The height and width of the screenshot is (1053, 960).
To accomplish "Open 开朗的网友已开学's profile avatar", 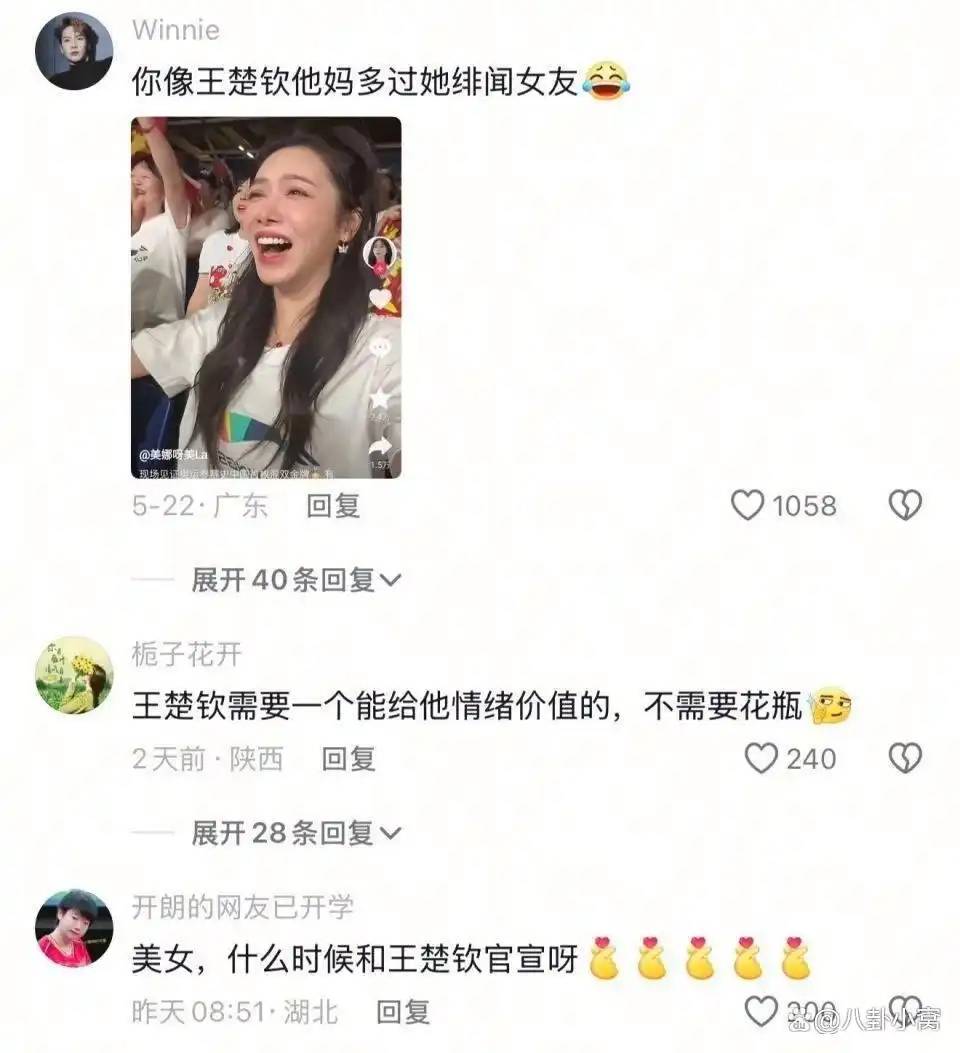I will click(x=73, y=928).
